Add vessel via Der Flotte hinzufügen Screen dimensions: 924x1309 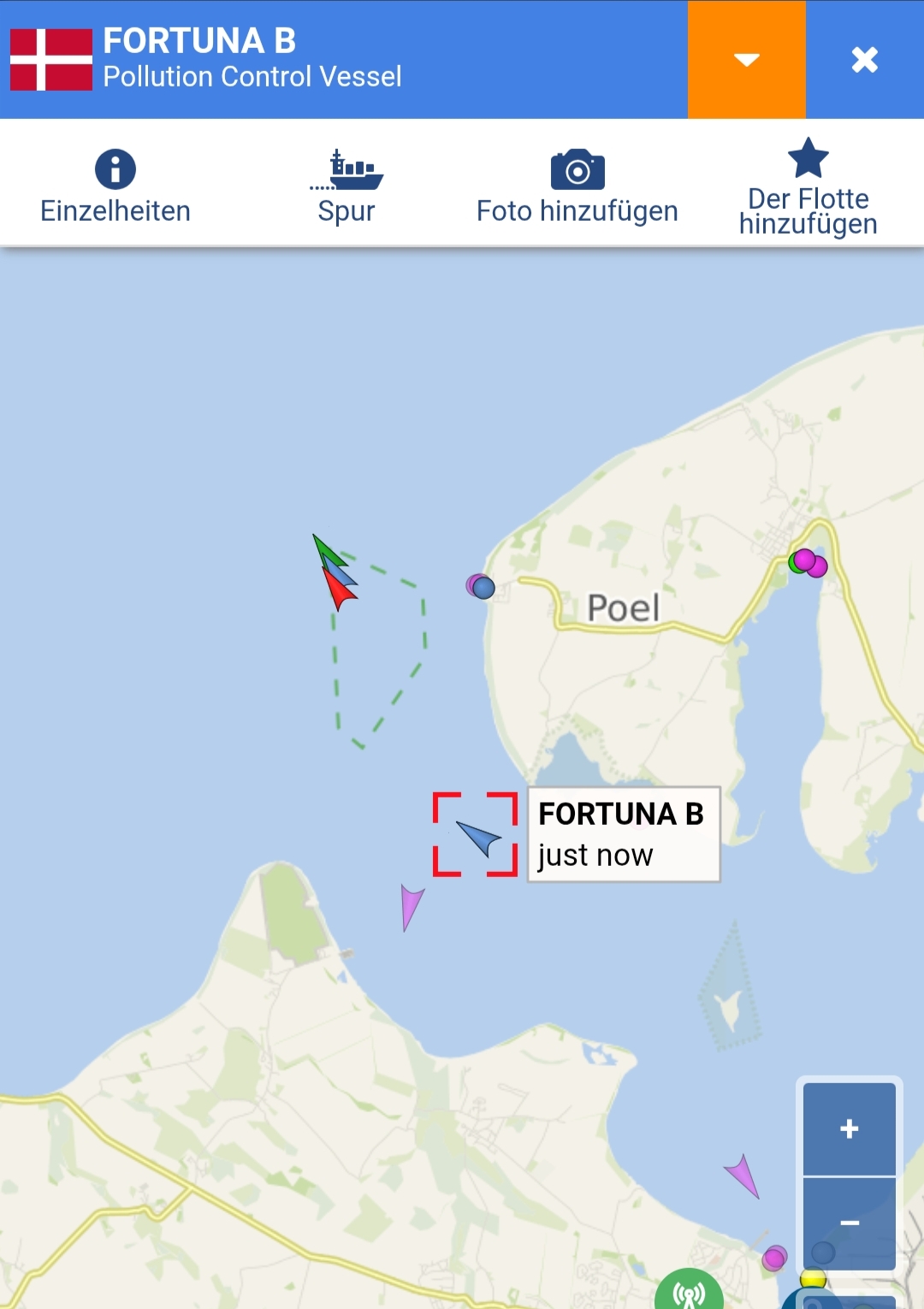click(808, 187)
